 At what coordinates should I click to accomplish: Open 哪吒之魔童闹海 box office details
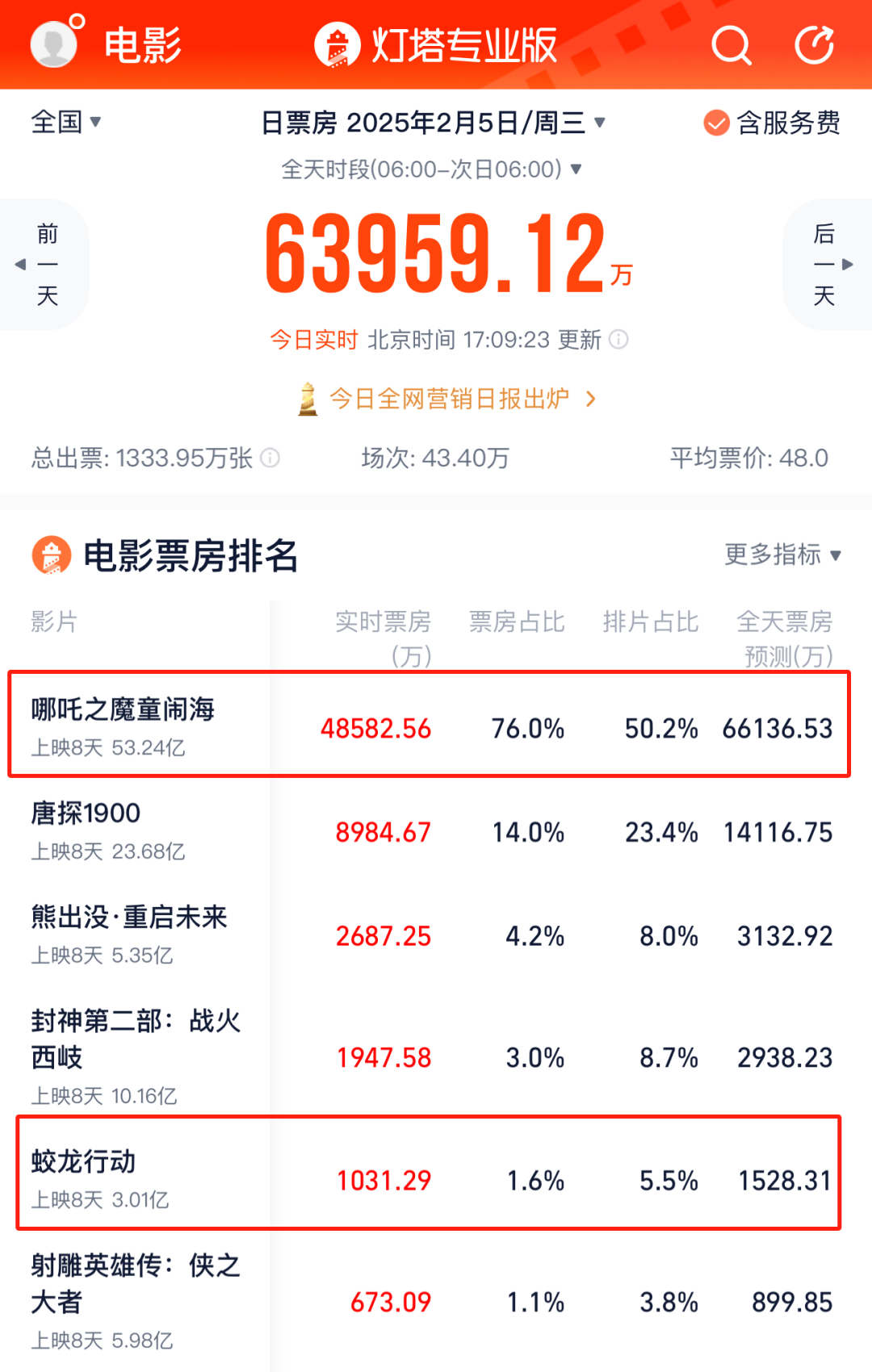tap(430, 724)
